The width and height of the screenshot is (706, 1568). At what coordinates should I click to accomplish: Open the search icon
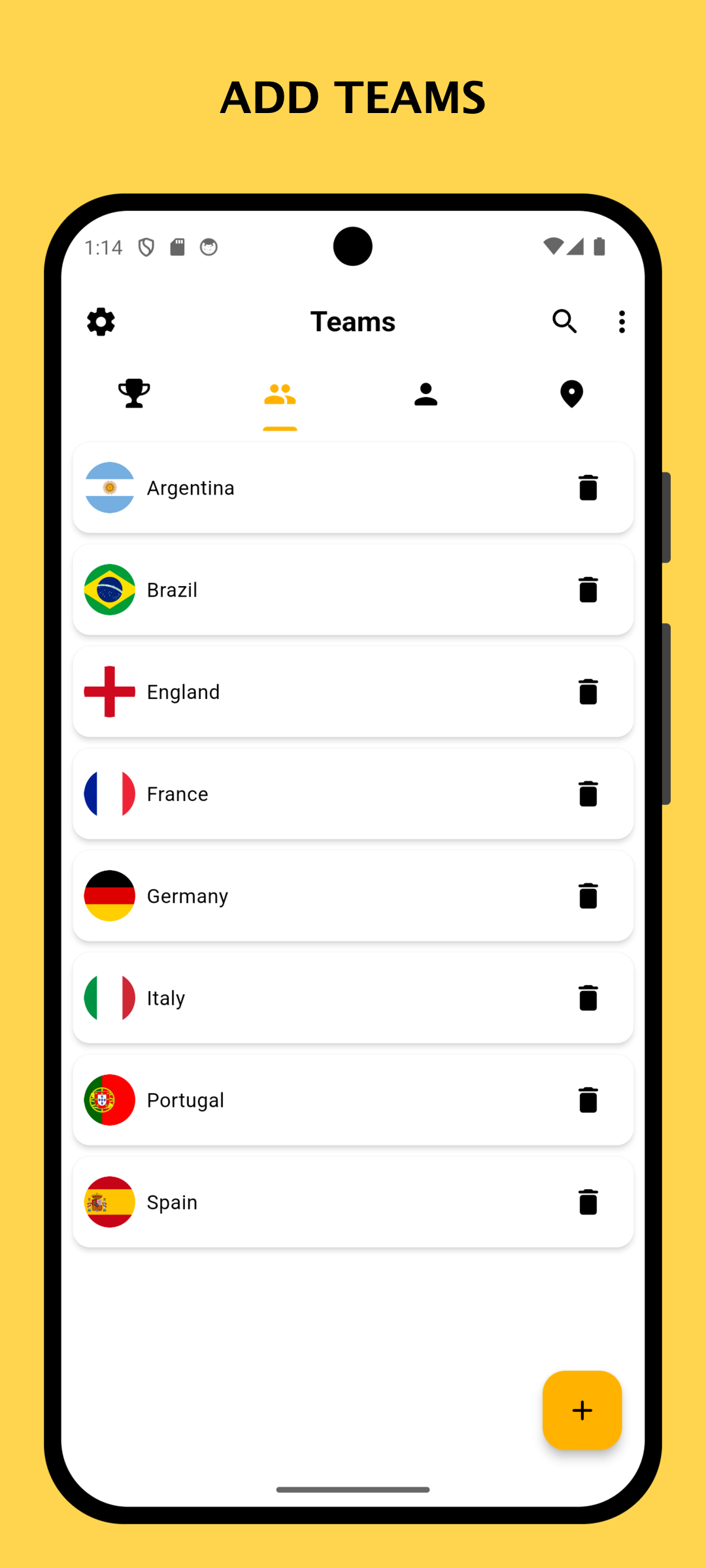coord(565,321)
